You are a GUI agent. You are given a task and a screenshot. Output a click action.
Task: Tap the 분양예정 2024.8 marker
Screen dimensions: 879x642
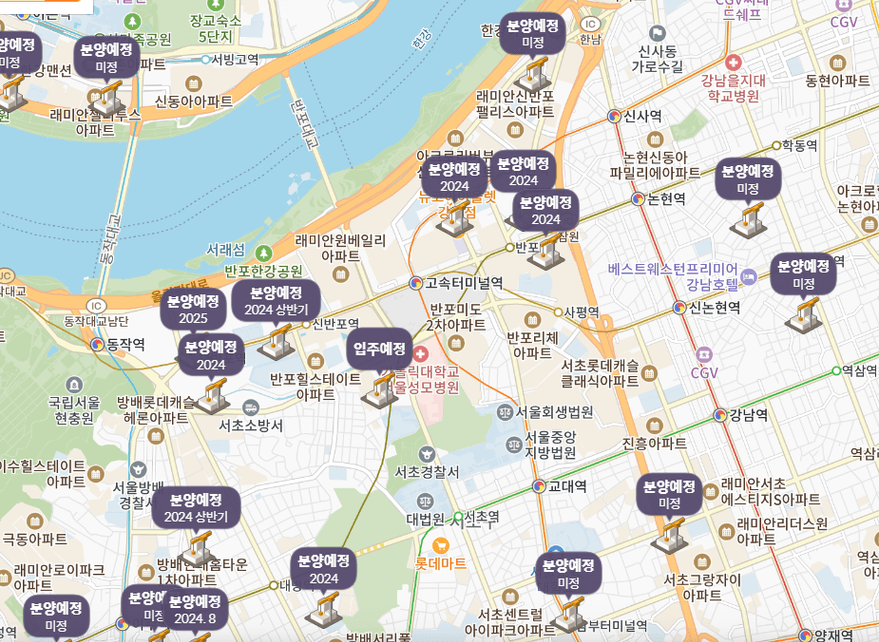click(194, 608)
